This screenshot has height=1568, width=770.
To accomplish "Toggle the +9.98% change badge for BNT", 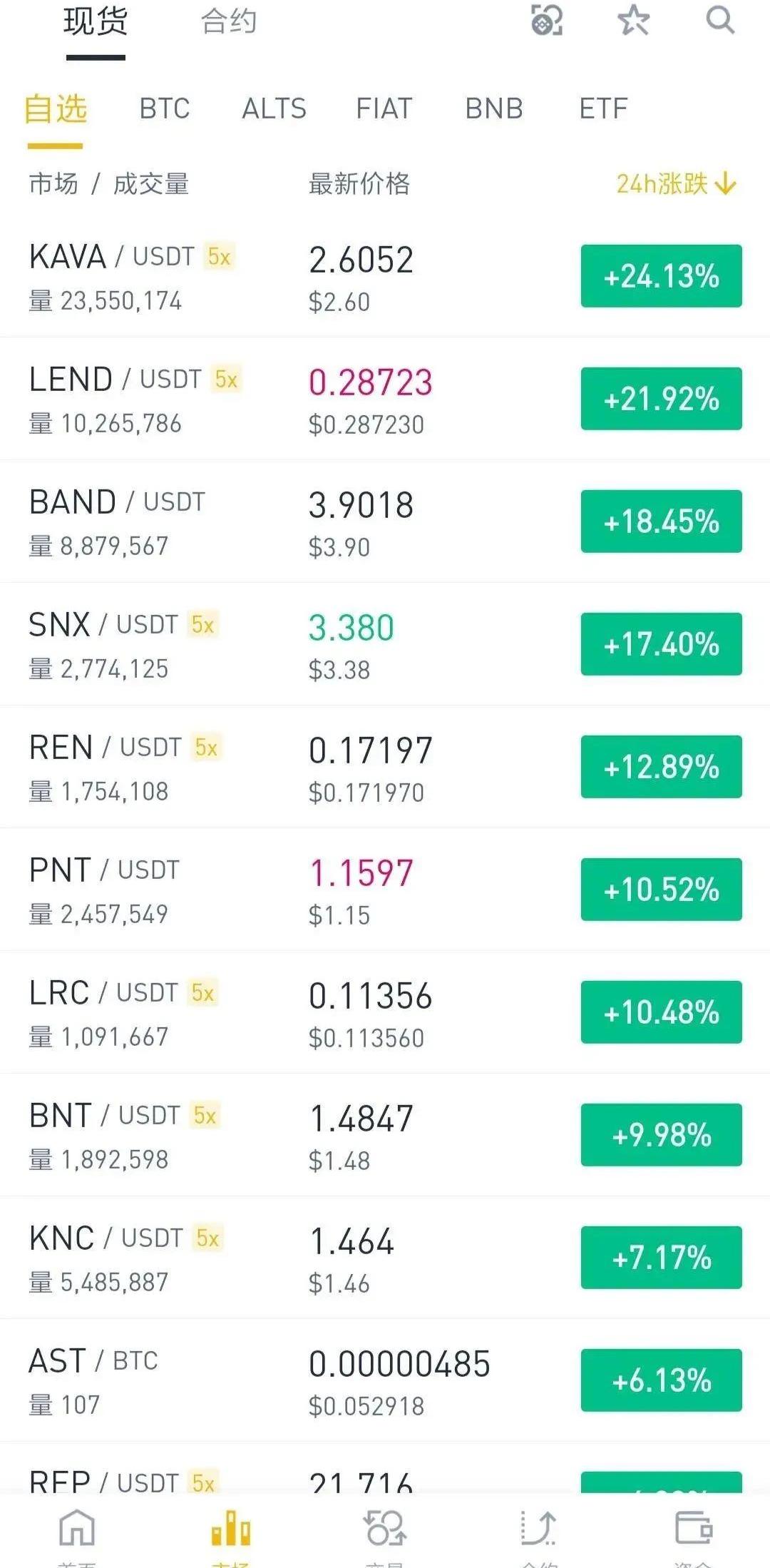I will [662, 1135].
